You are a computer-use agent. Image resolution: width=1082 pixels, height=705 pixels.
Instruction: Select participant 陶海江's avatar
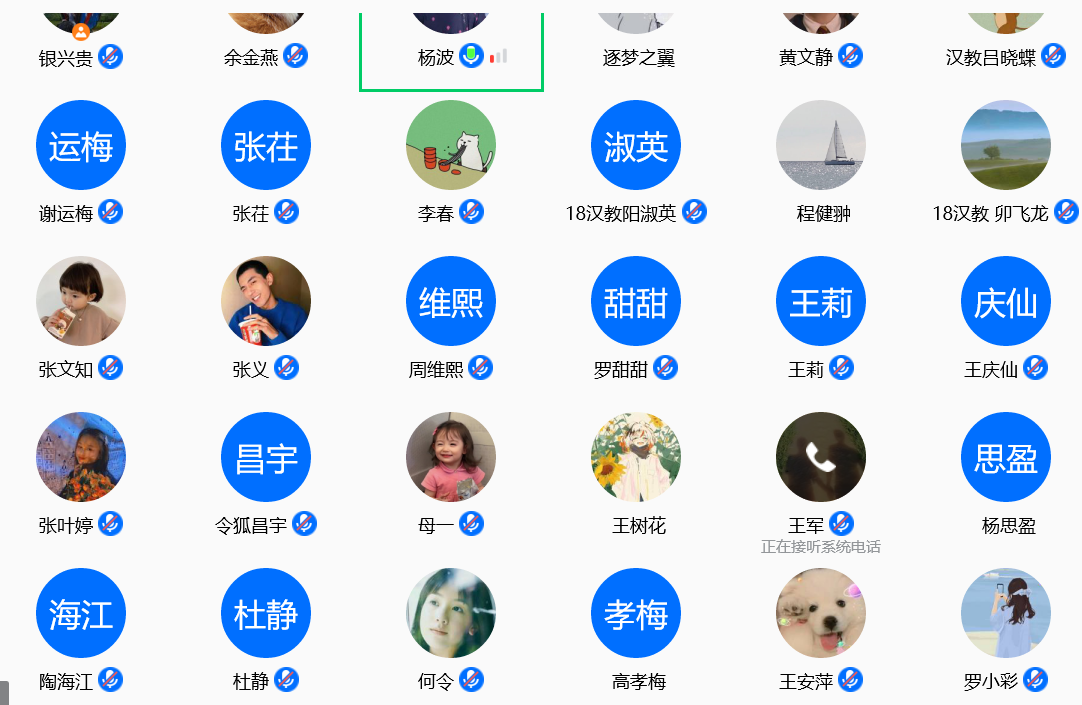pos(81,613)
